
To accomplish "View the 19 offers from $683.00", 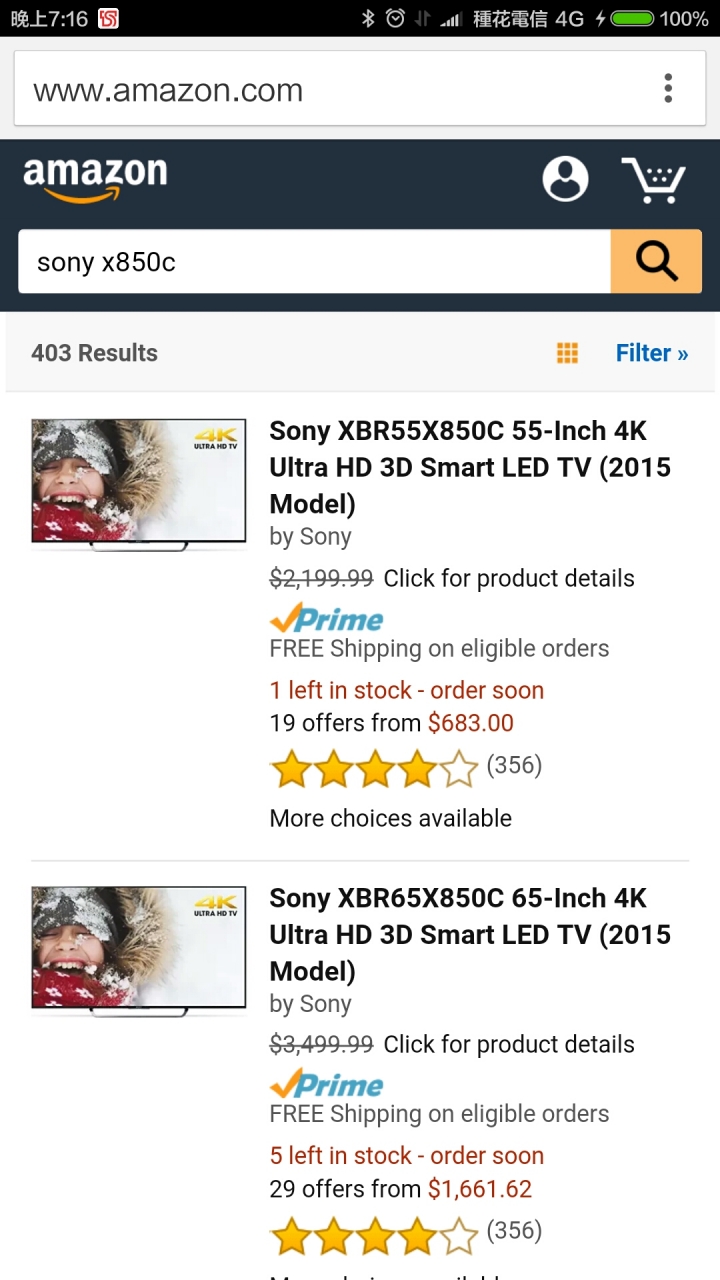I will [392, 723].
